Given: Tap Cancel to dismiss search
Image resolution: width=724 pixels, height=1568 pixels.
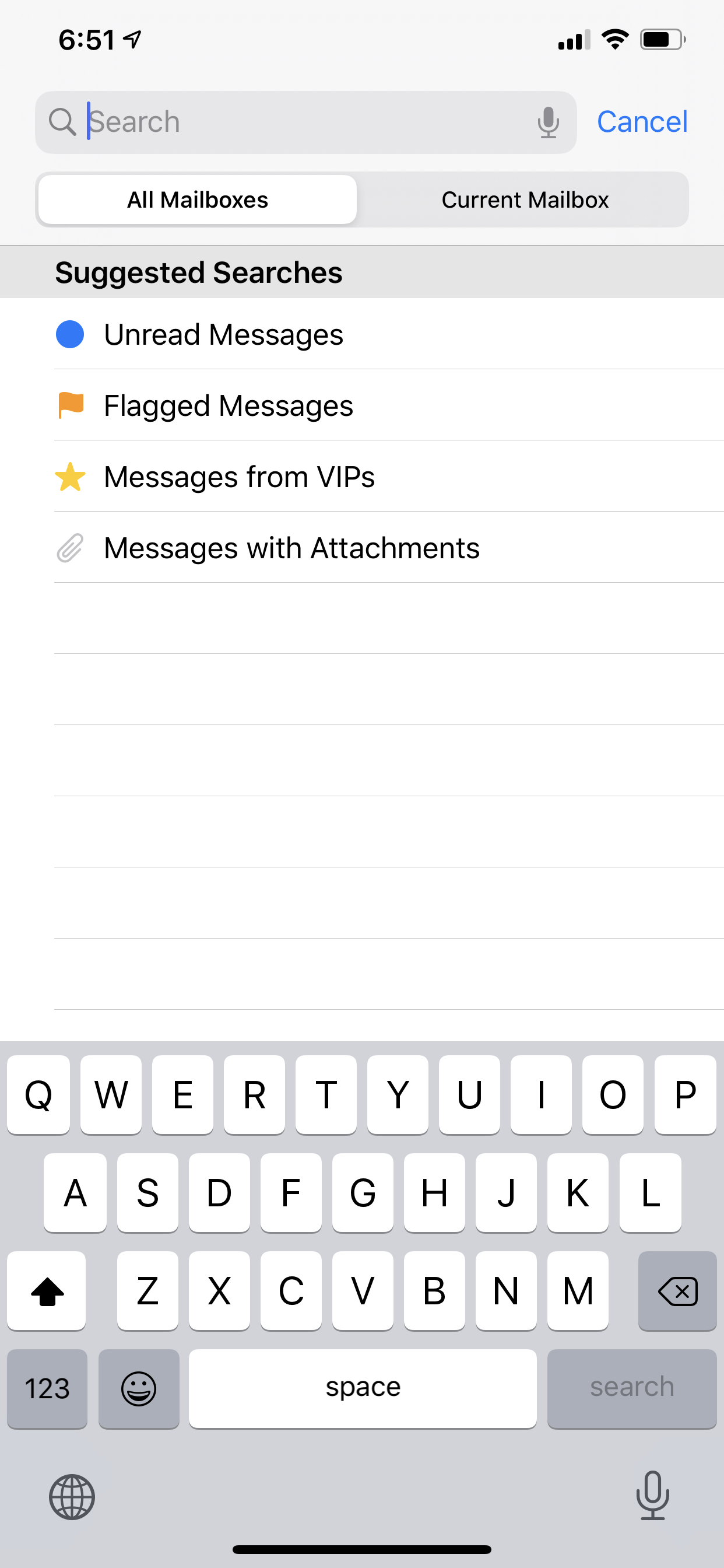Looking at the screenshot, I should coord(642,121).
